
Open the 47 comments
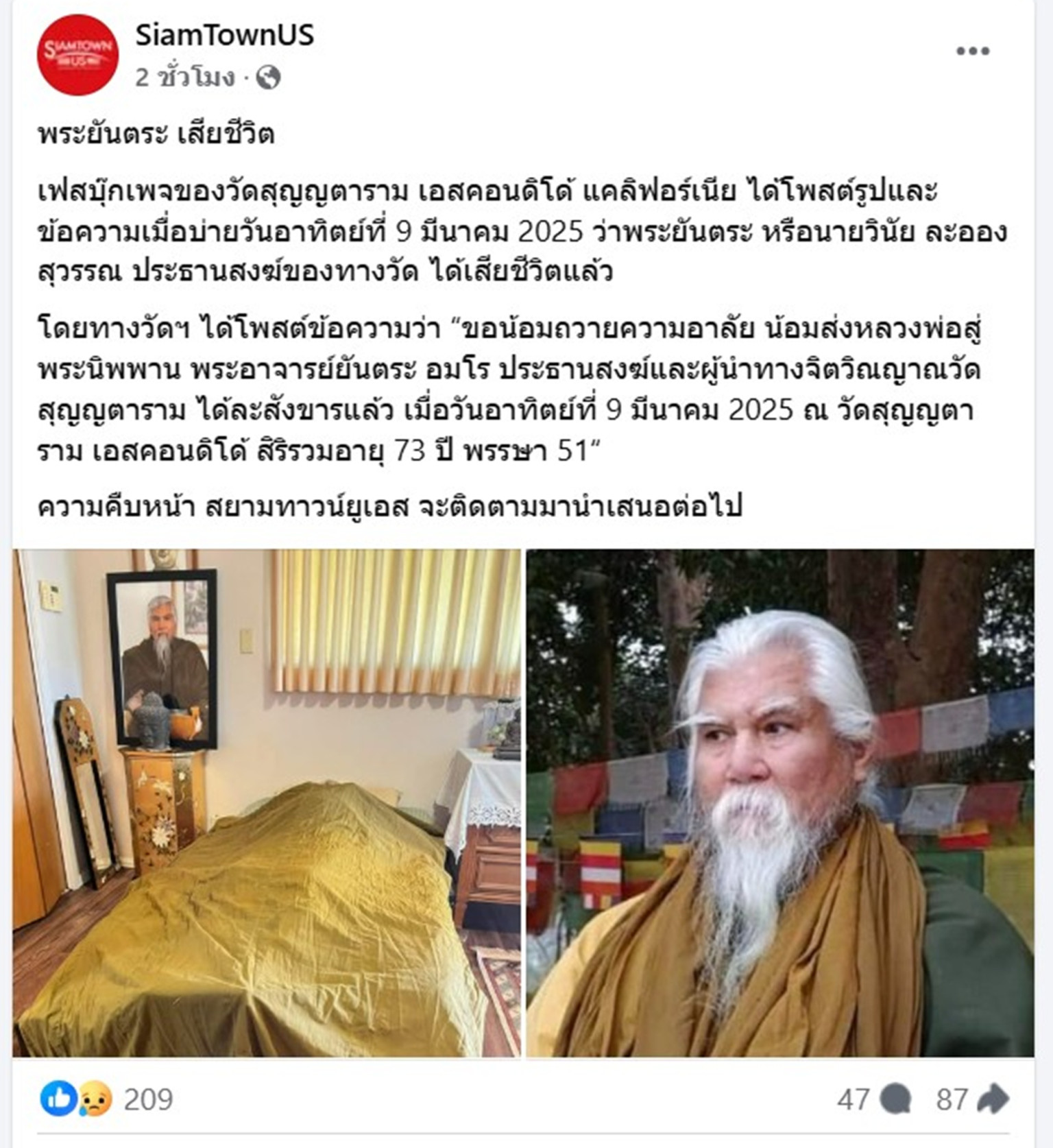coord(873,1099)
